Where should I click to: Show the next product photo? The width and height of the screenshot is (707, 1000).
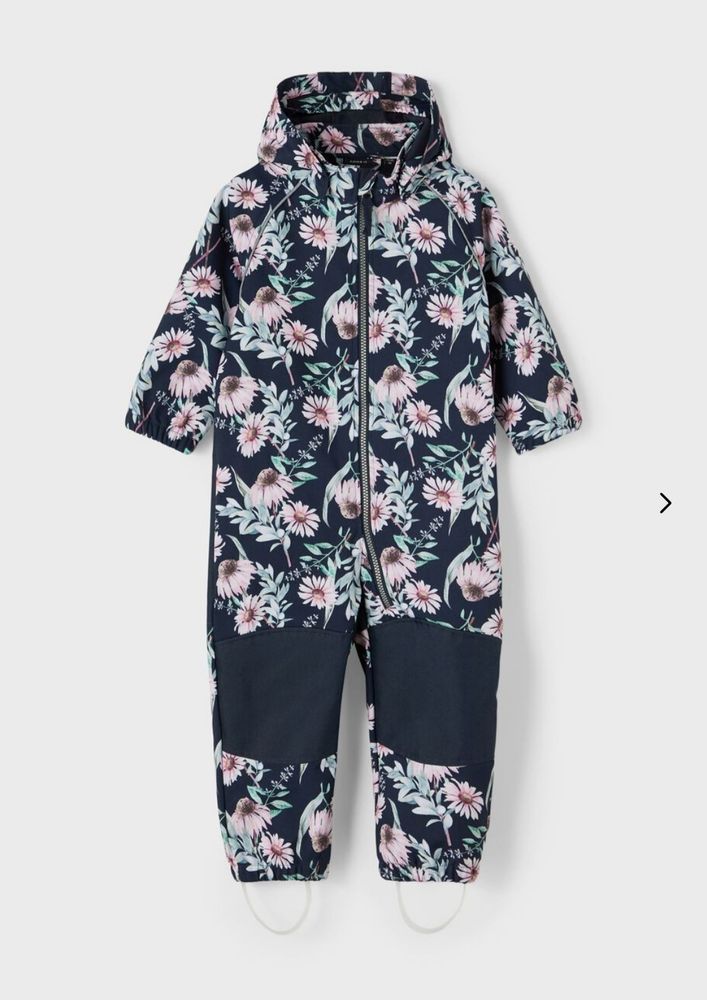point(665,503)
